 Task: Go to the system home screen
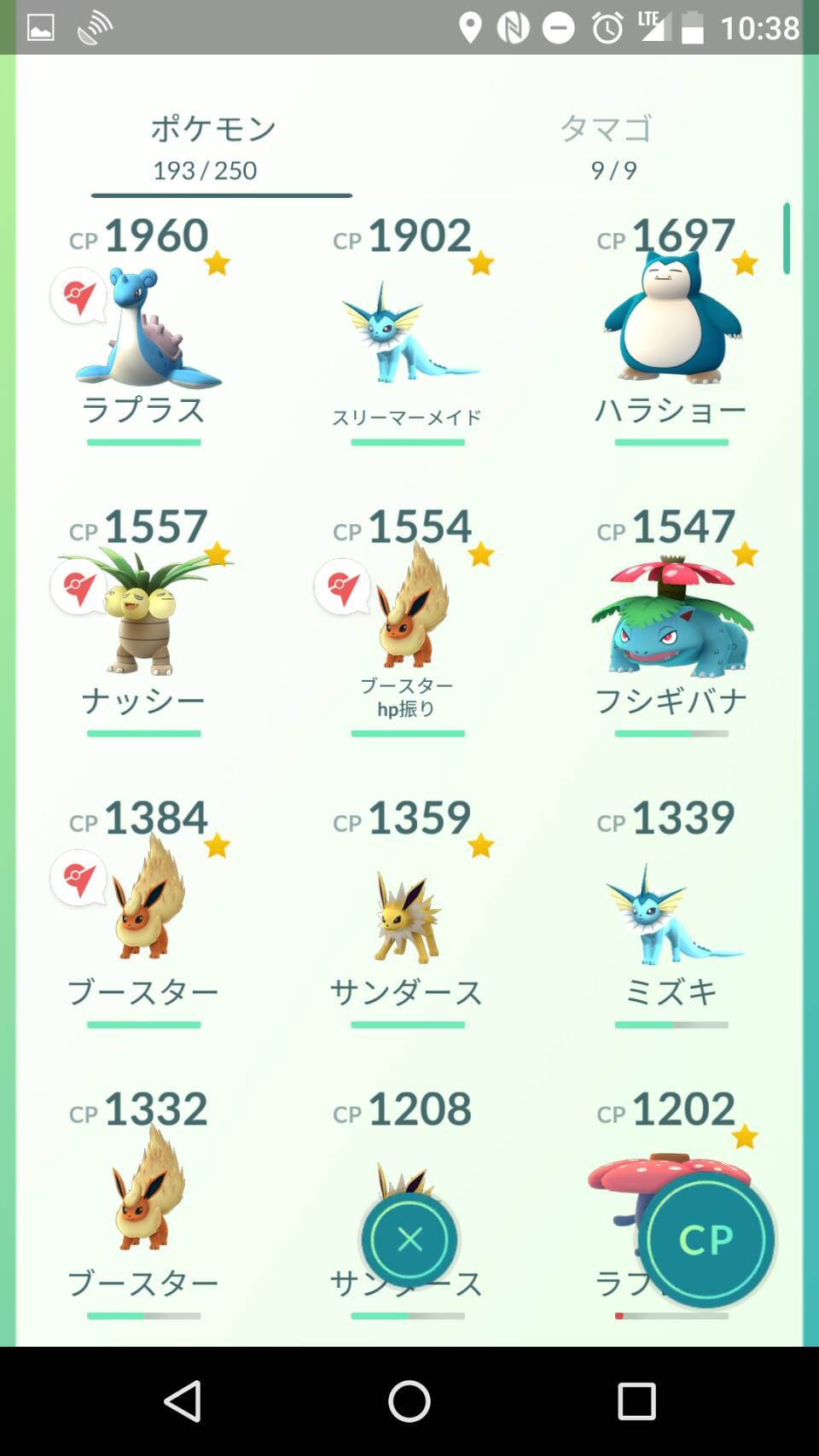click(x=409, y=1401)
